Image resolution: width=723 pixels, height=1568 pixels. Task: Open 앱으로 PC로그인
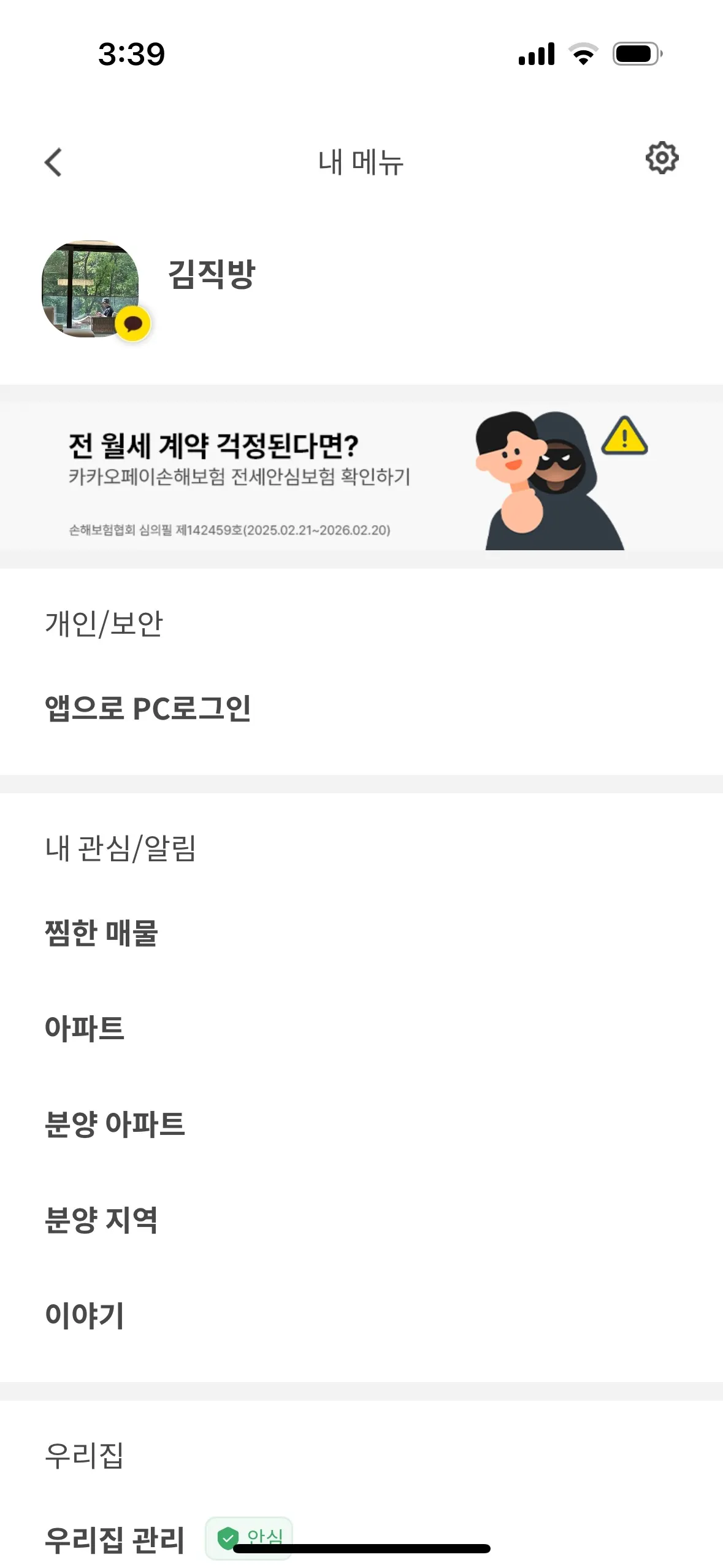pyautogui.click(x=361, y=709)
